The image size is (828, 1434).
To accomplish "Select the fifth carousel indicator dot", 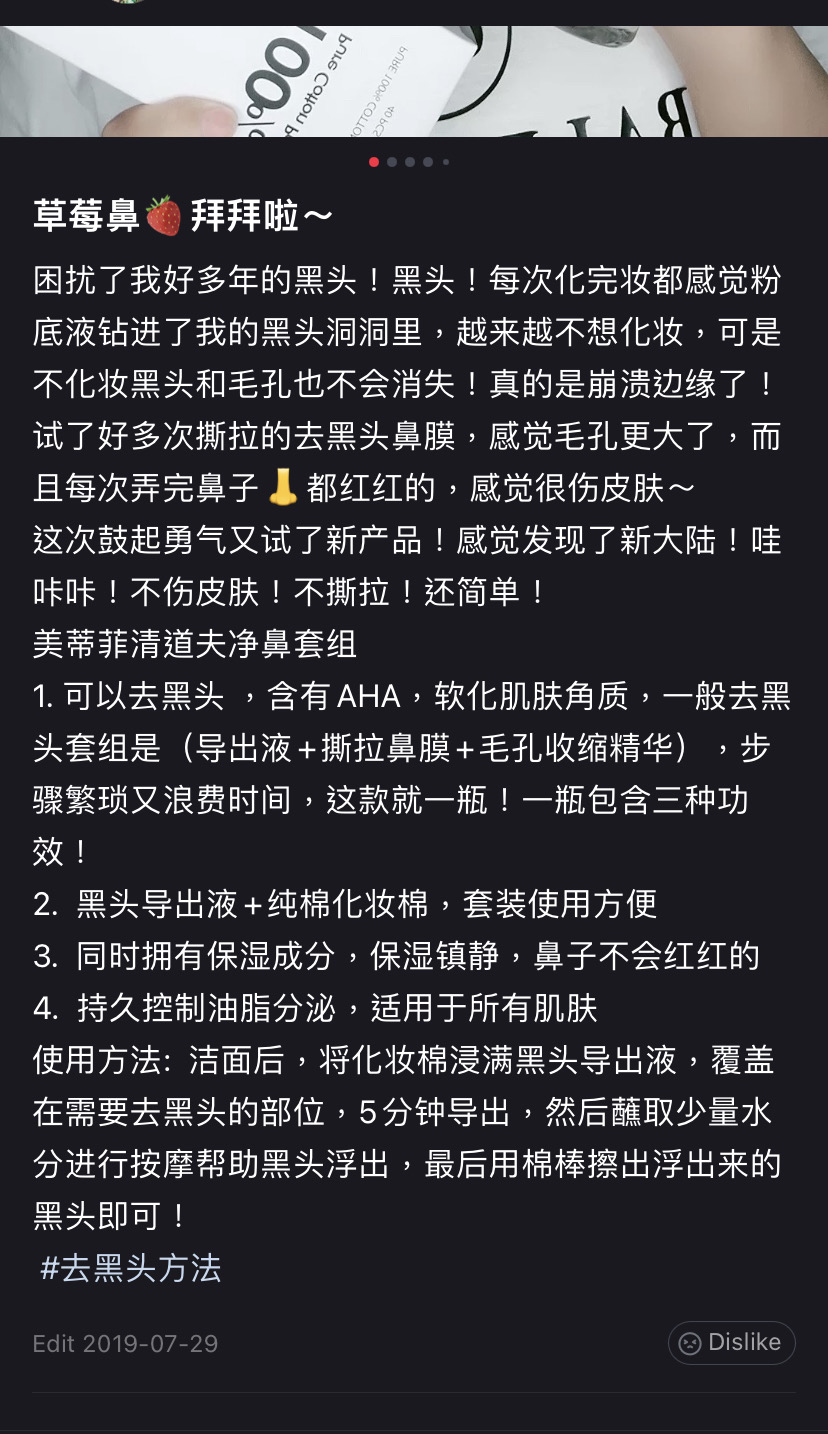I will tap(445, 160).
